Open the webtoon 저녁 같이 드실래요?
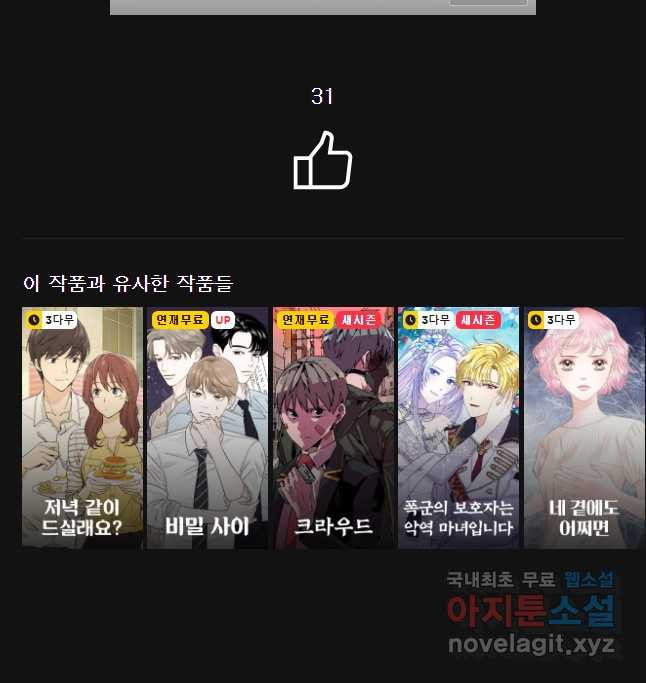This screenshot has height=683, width=646. click(x=82, y=428)
